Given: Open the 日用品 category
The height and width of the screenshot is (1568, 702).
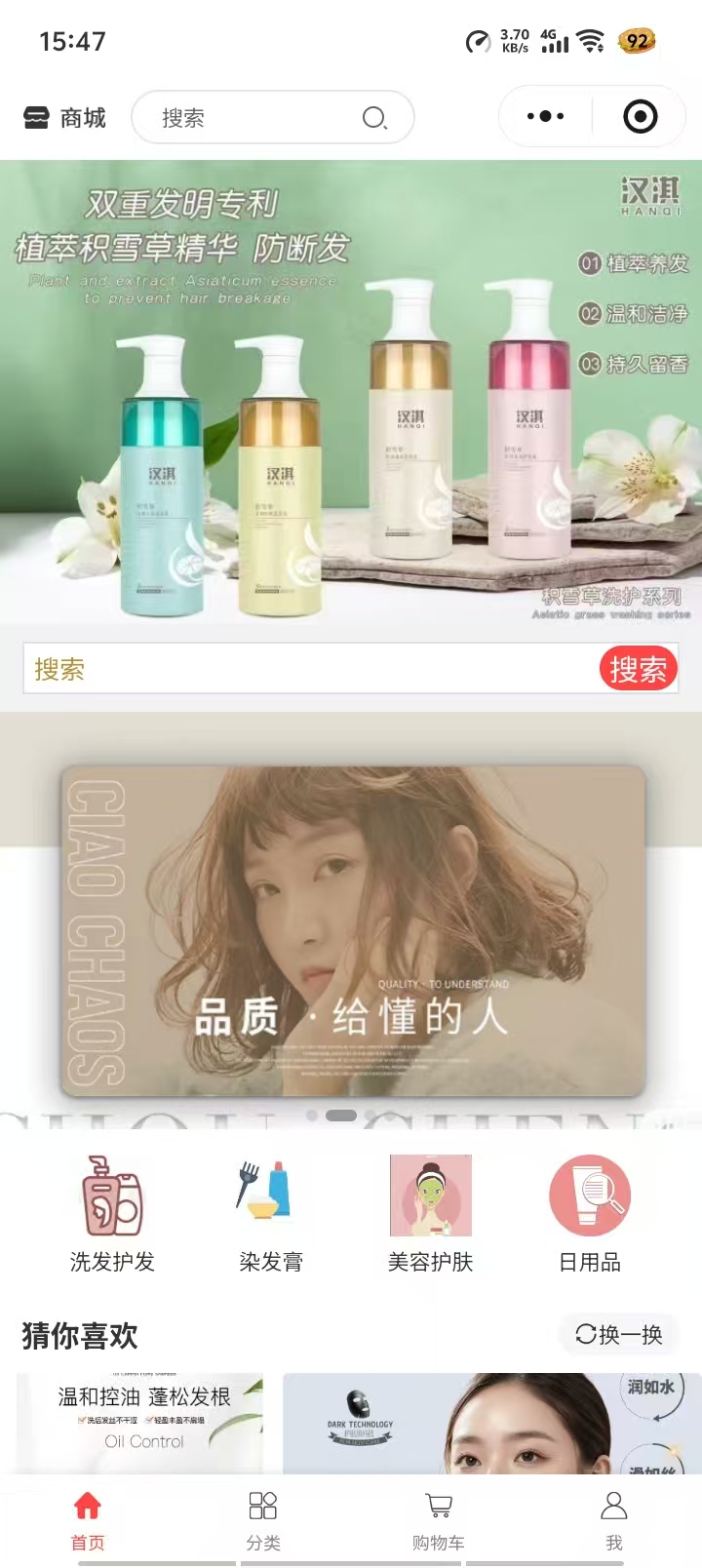Looking at the screenshot, I should click(x=589, y=1214).
